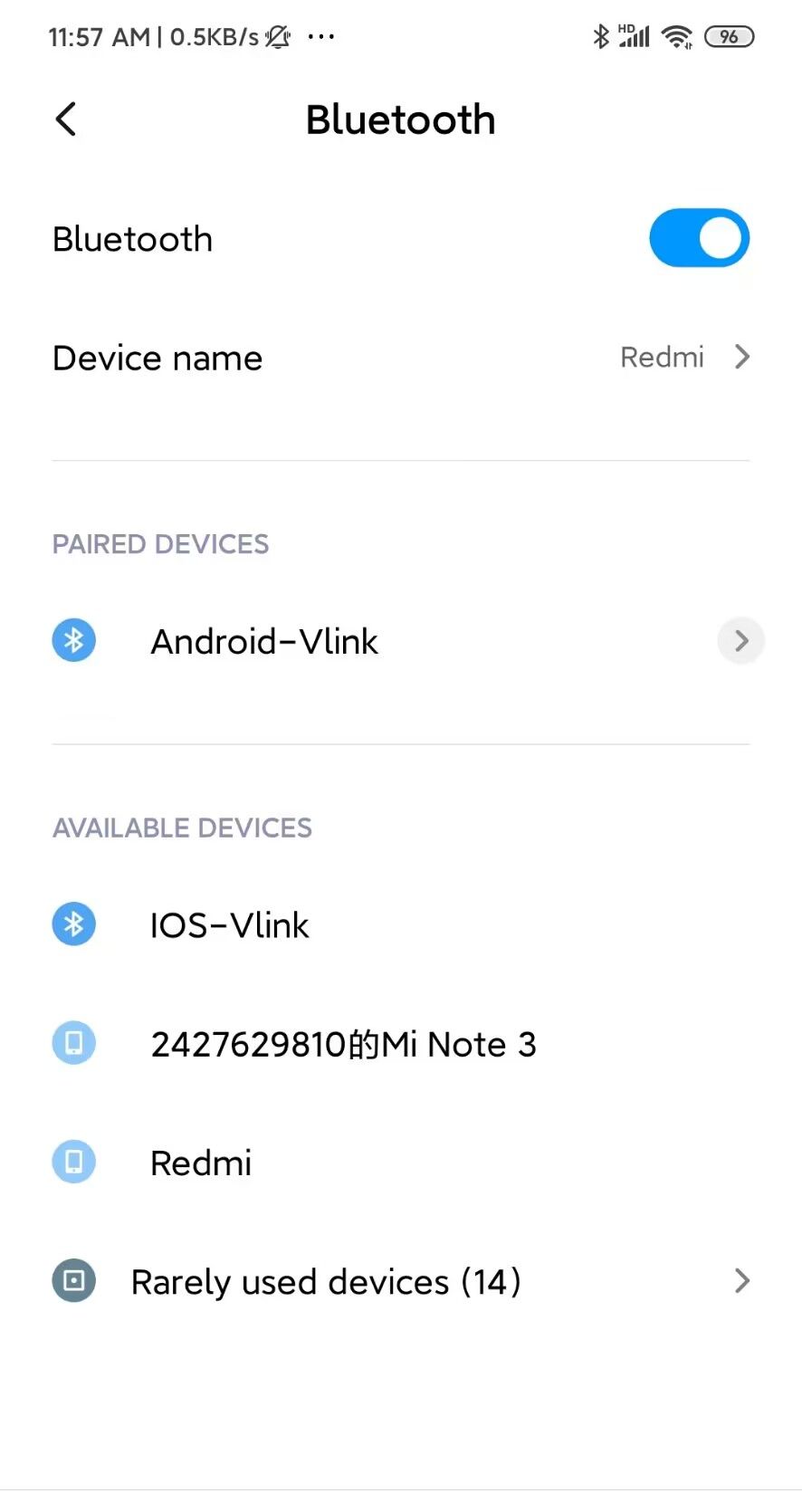
Task: Connect to IOS-Vlink device
Action: point(229,923)
